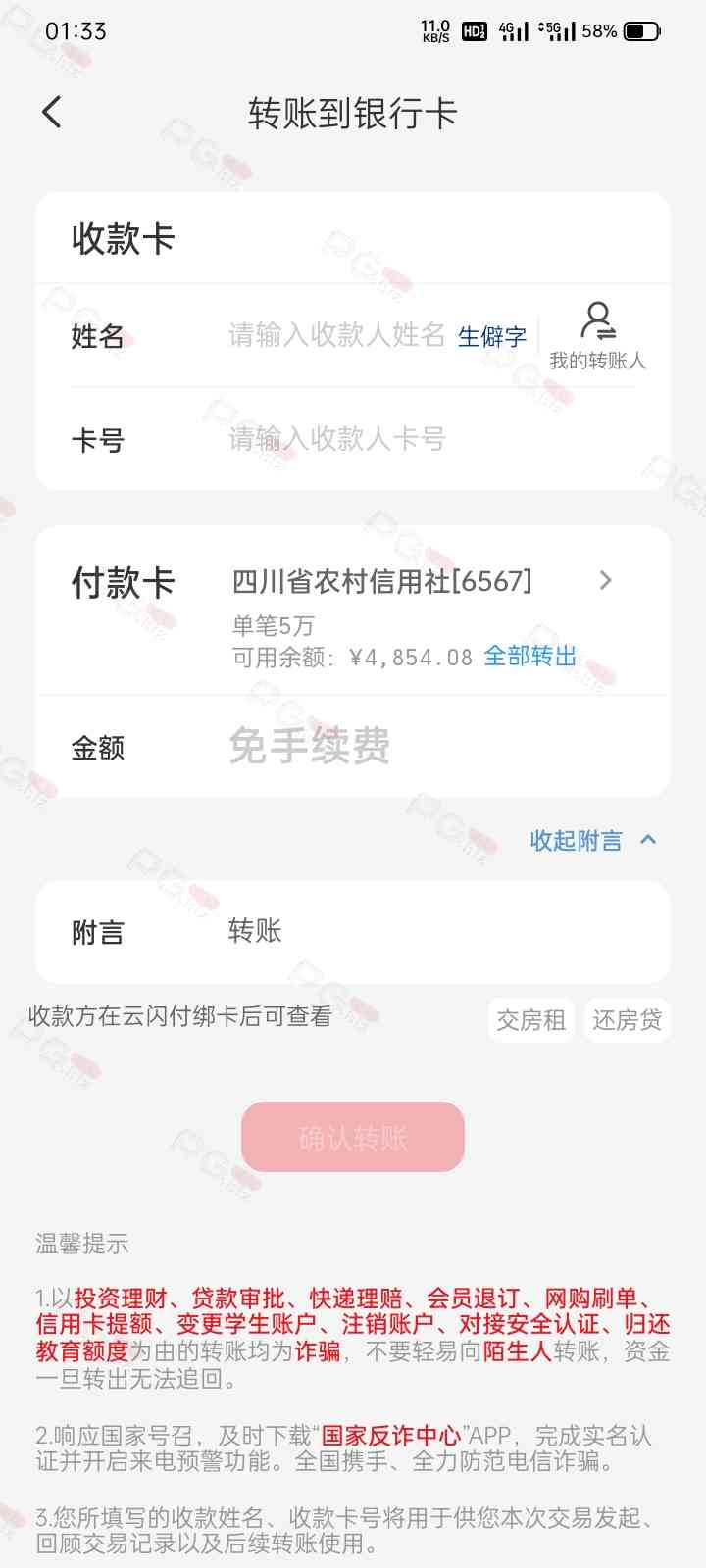The width and height of the screenshot is (706, 1568).
Task: Go back from the bank card transfer page
Action: tap(52, 113)
